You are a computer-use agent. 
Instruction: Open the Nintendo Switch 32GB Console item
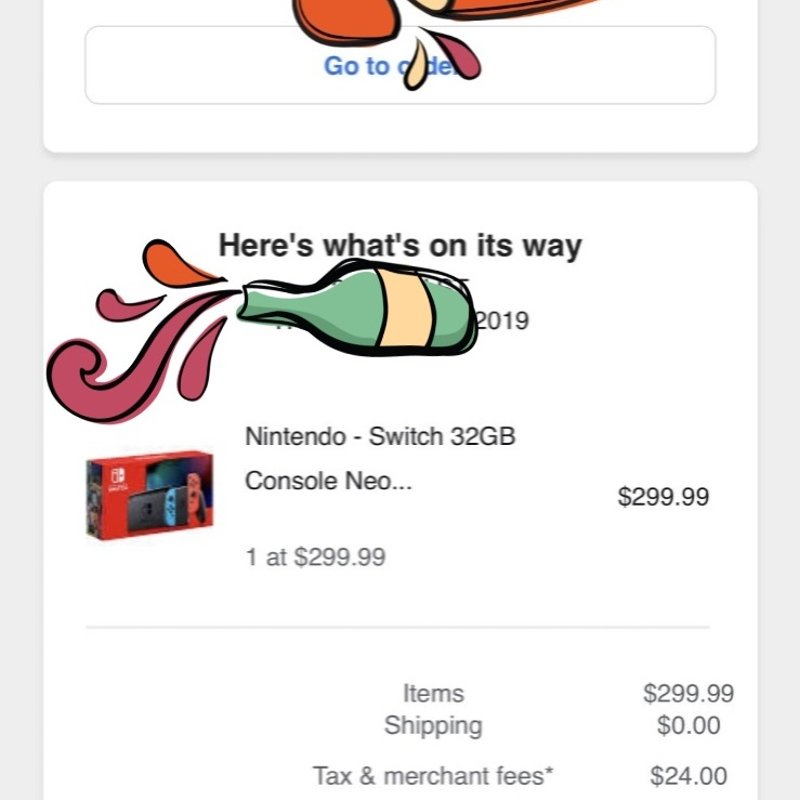[380, 459]
